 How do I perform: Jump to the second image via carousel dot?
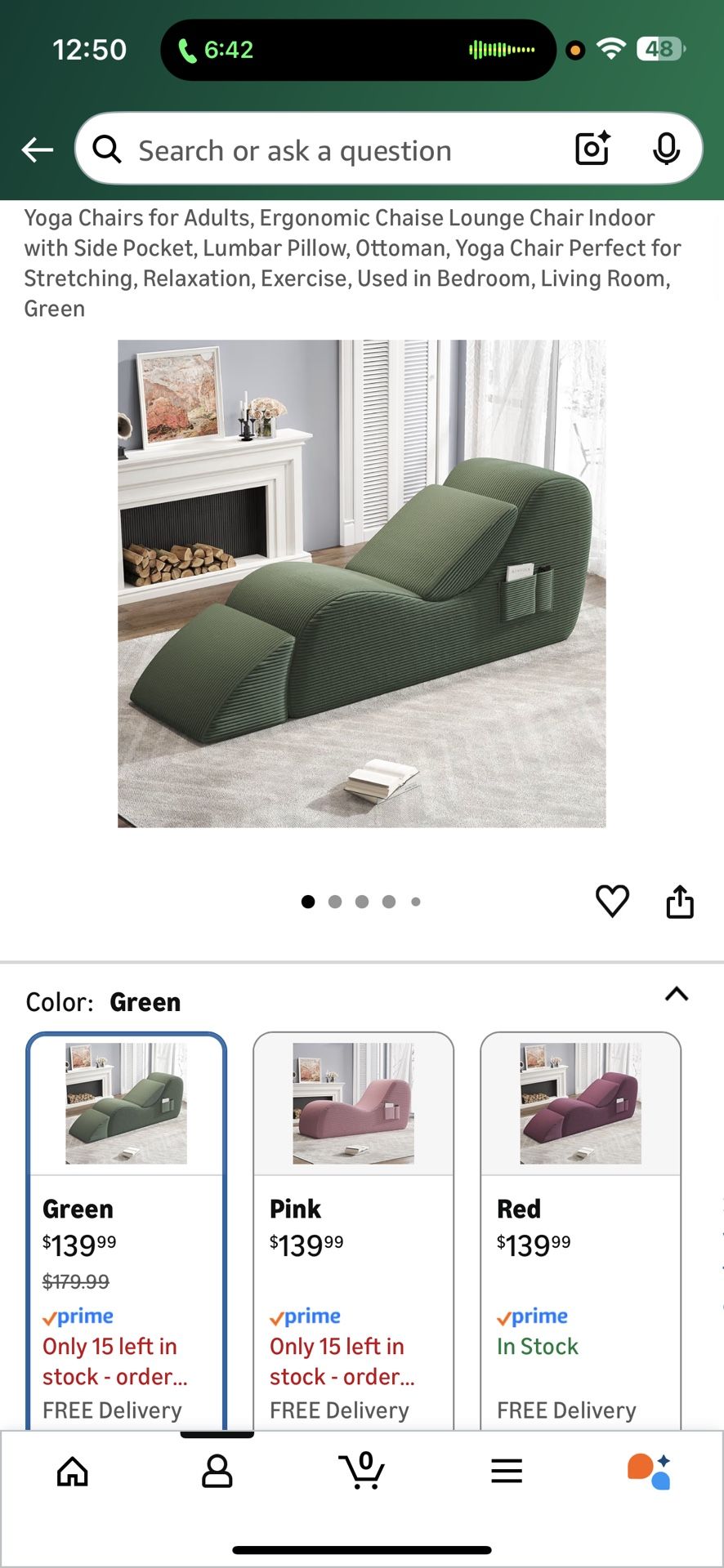(335, 902)
